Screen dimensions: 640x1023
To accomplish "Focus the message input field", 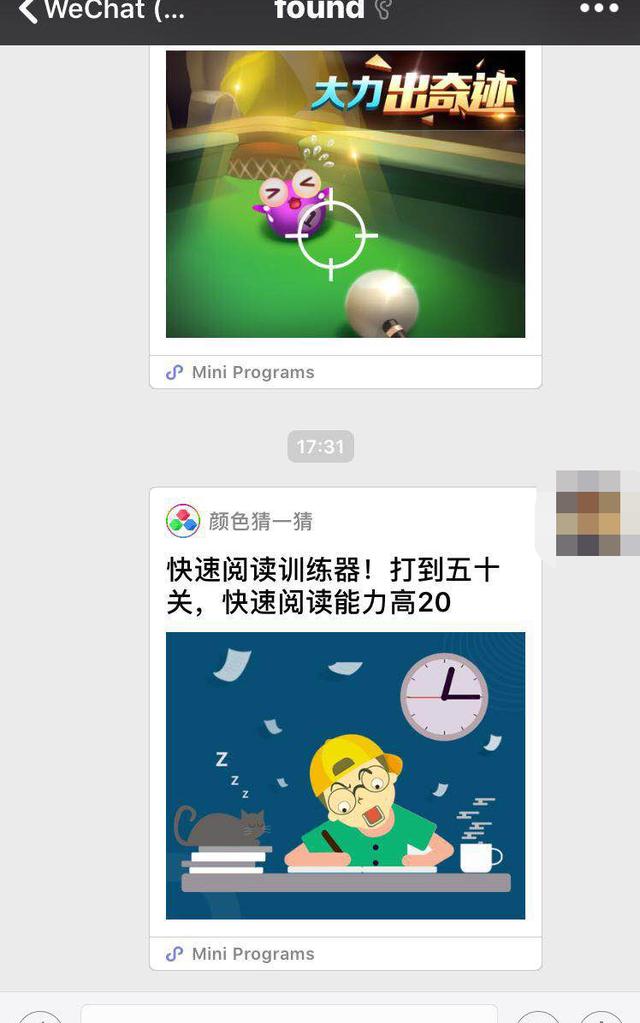I will (x=289, y=1014).
